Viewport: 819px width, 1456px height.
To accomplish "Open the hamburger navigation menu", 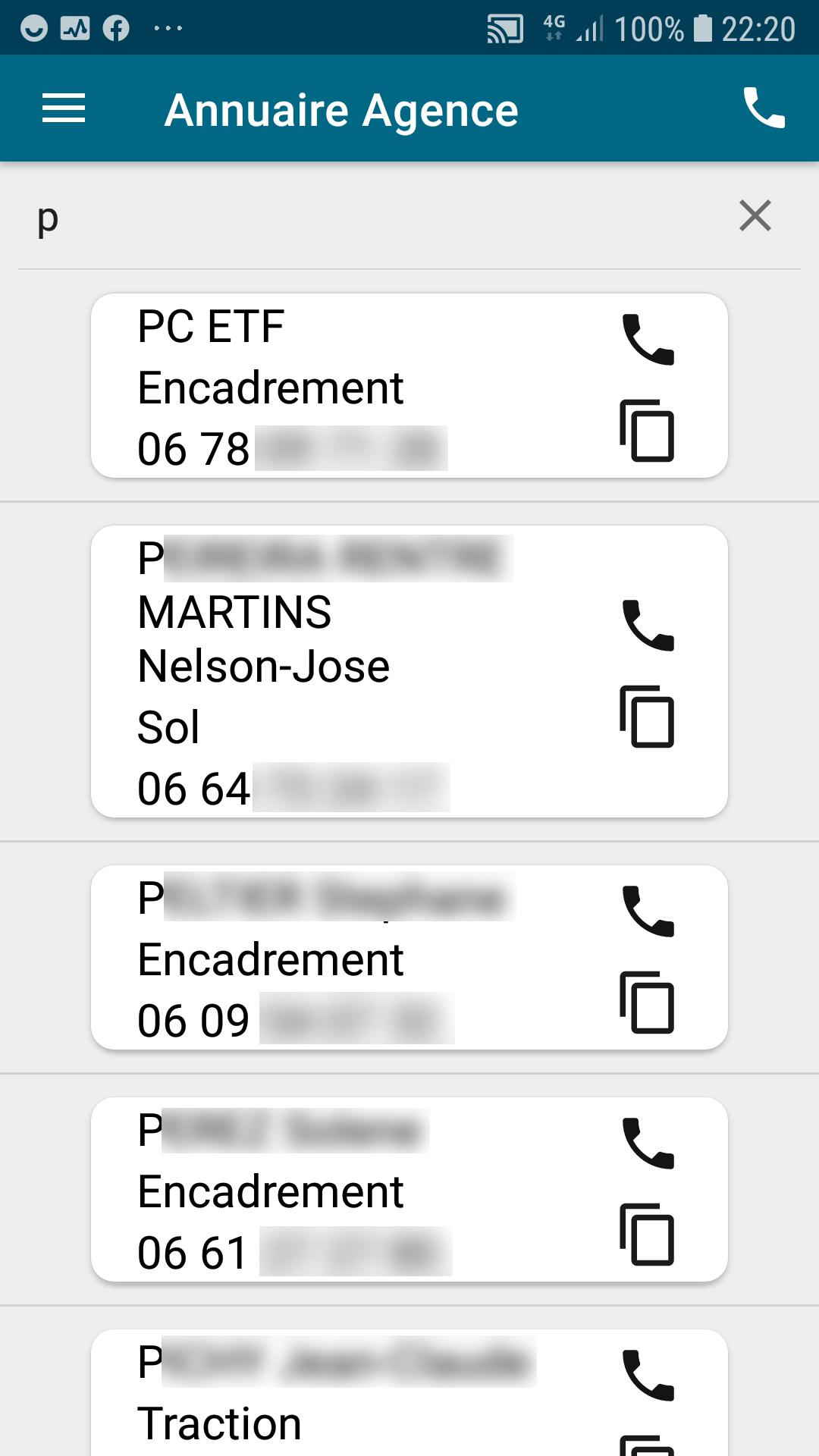I will coord(64,108).
